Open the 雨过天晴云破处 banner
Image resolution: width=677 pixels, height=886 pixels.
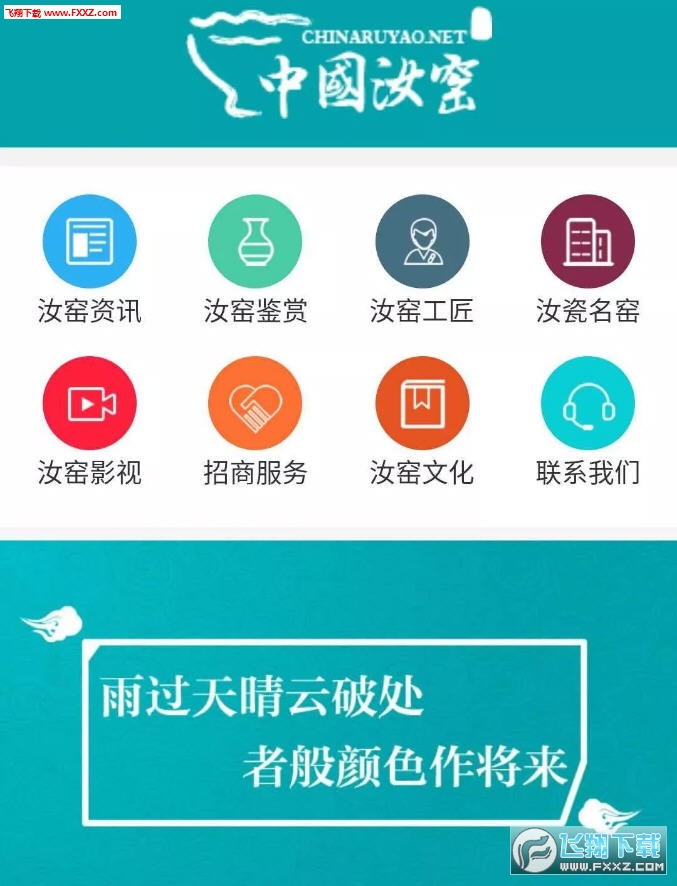(335, 730)
